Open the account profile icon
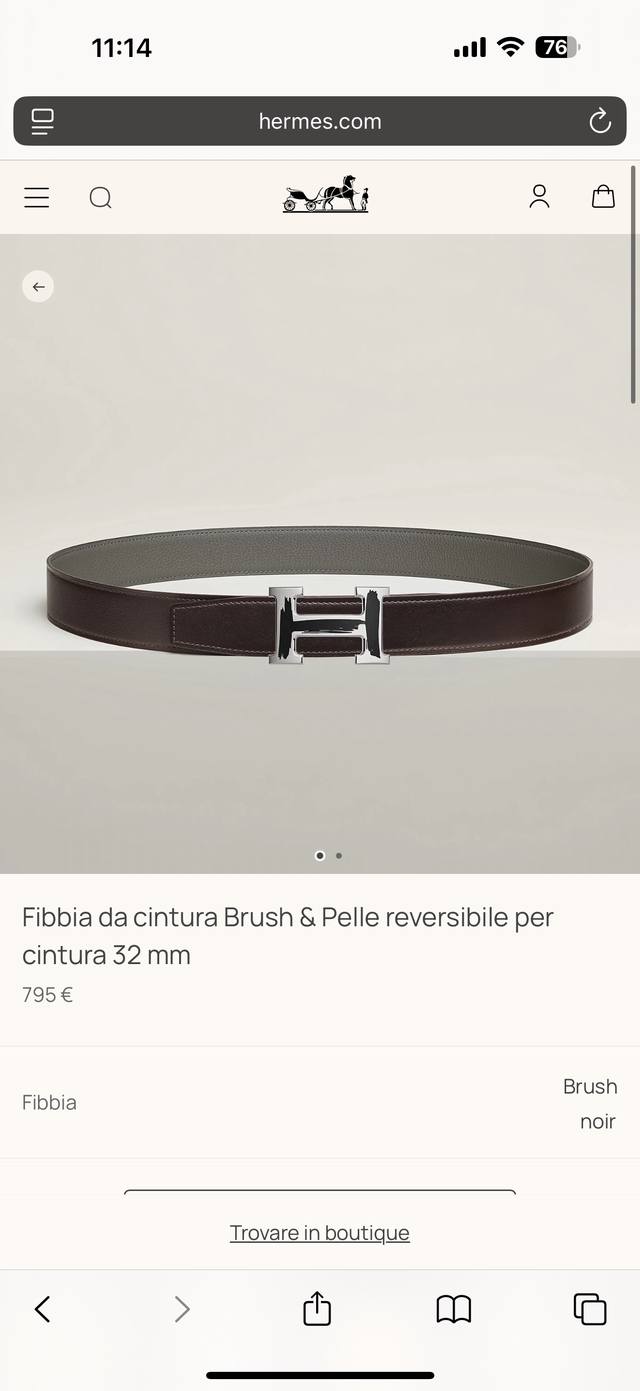Viewport: 640px width, 1391px height. (x=539, y=196)
